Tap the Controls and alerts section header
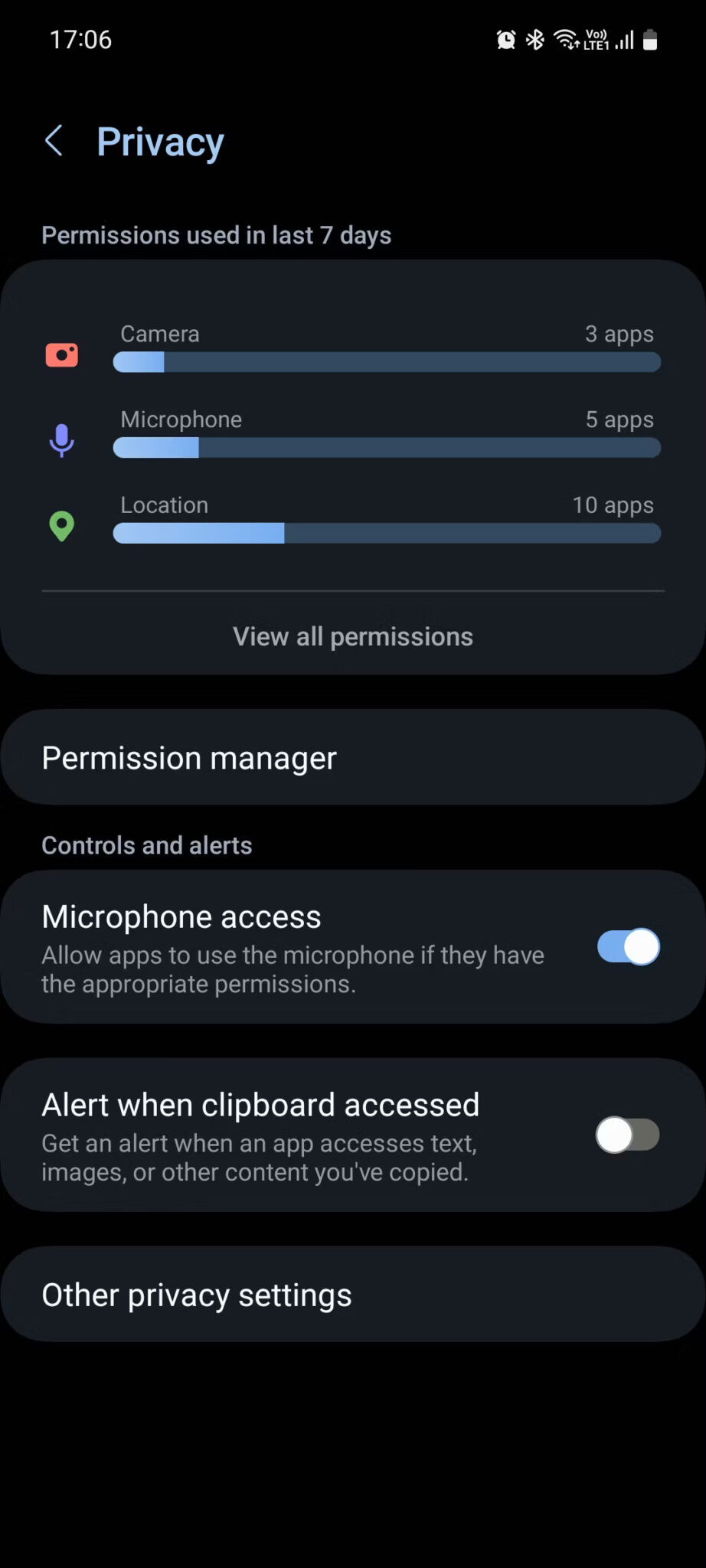The width and height of the screenshot is (706, 1568). [147, 844]
